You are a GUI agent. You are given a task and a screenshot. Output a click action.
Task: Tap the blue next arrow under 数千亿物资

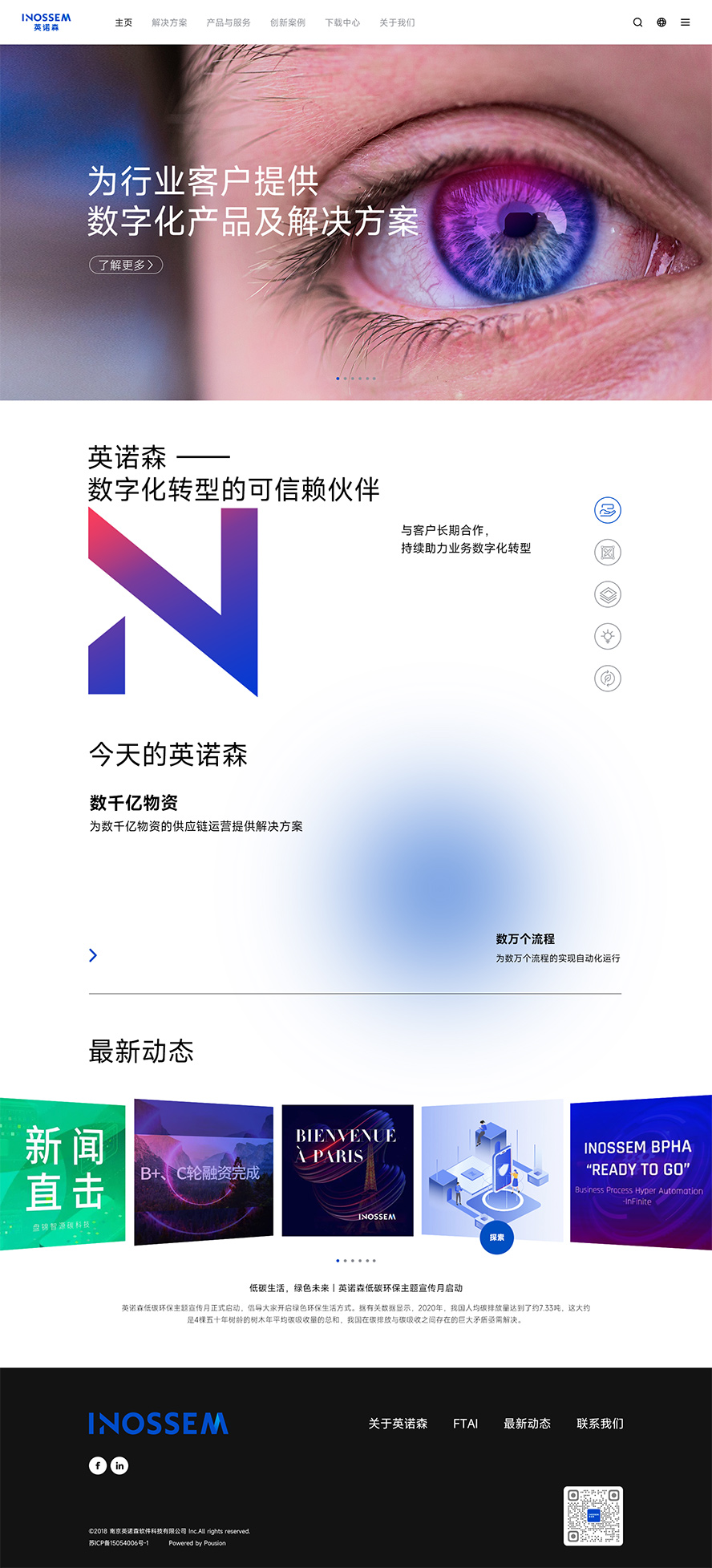click(93, 955)
